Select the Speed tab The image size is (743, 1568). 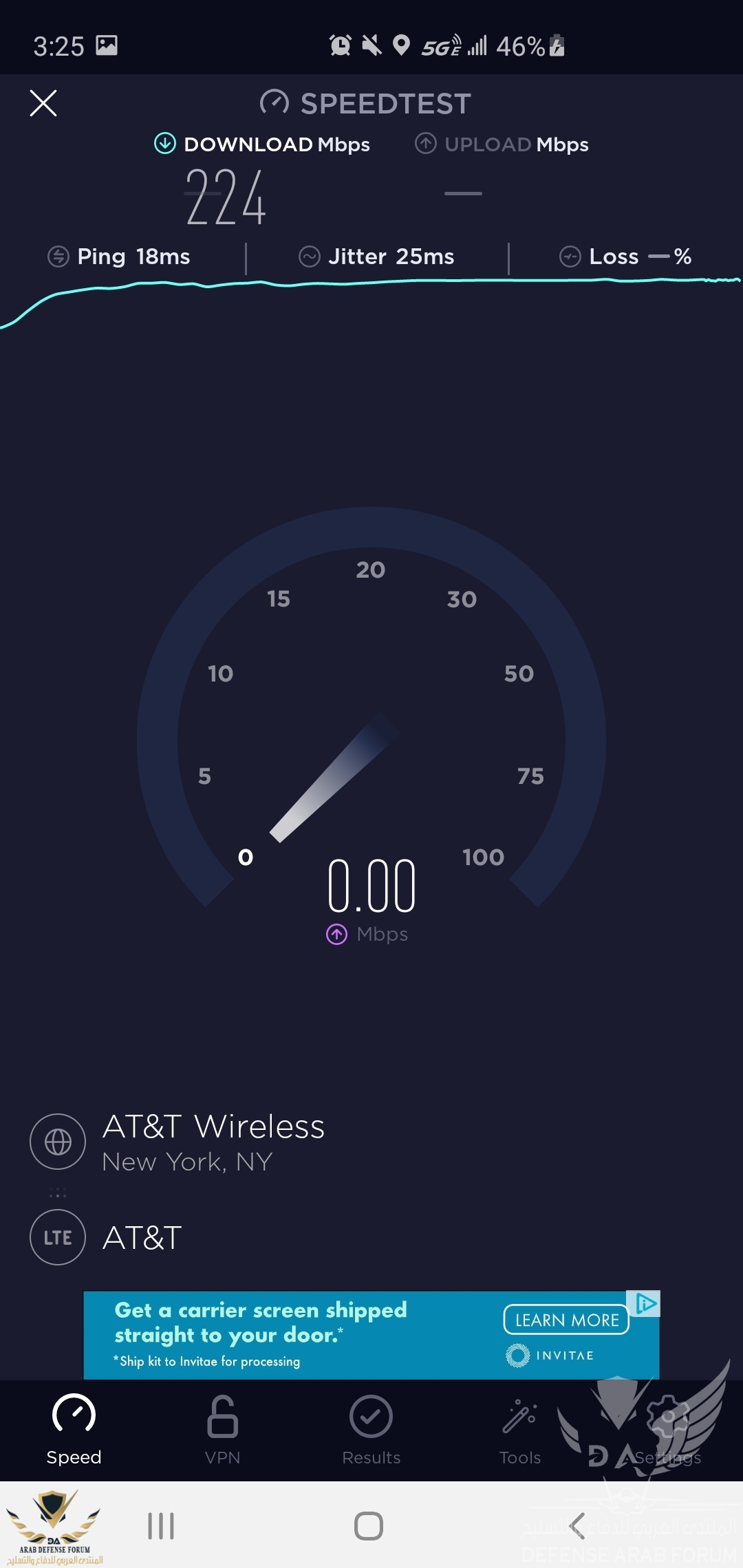[x=74, y=1430]
